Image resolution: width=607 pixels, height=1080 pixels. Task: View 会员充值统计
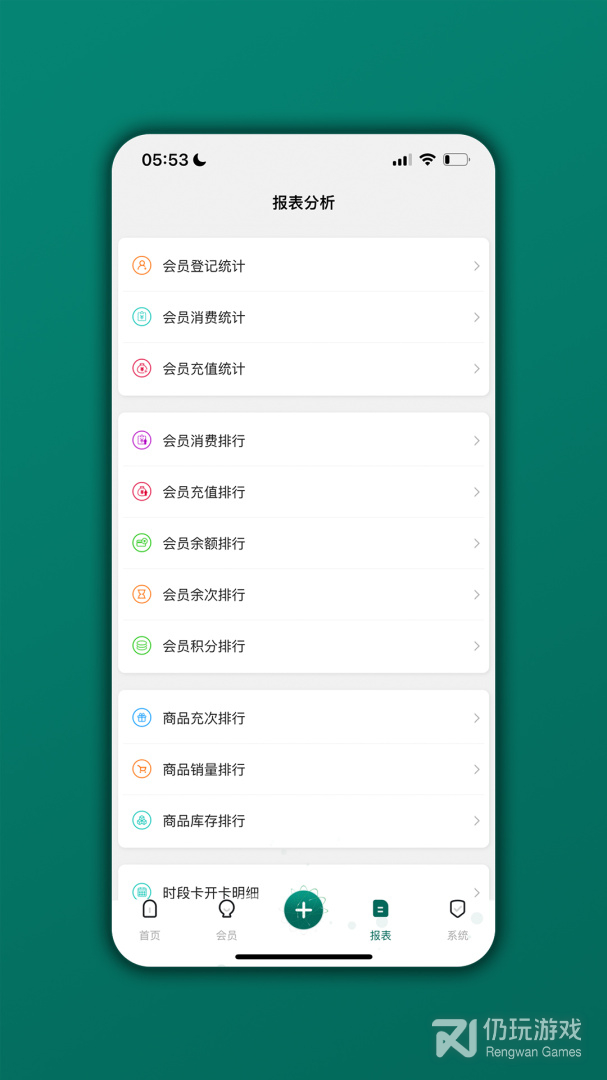(303, 369)
